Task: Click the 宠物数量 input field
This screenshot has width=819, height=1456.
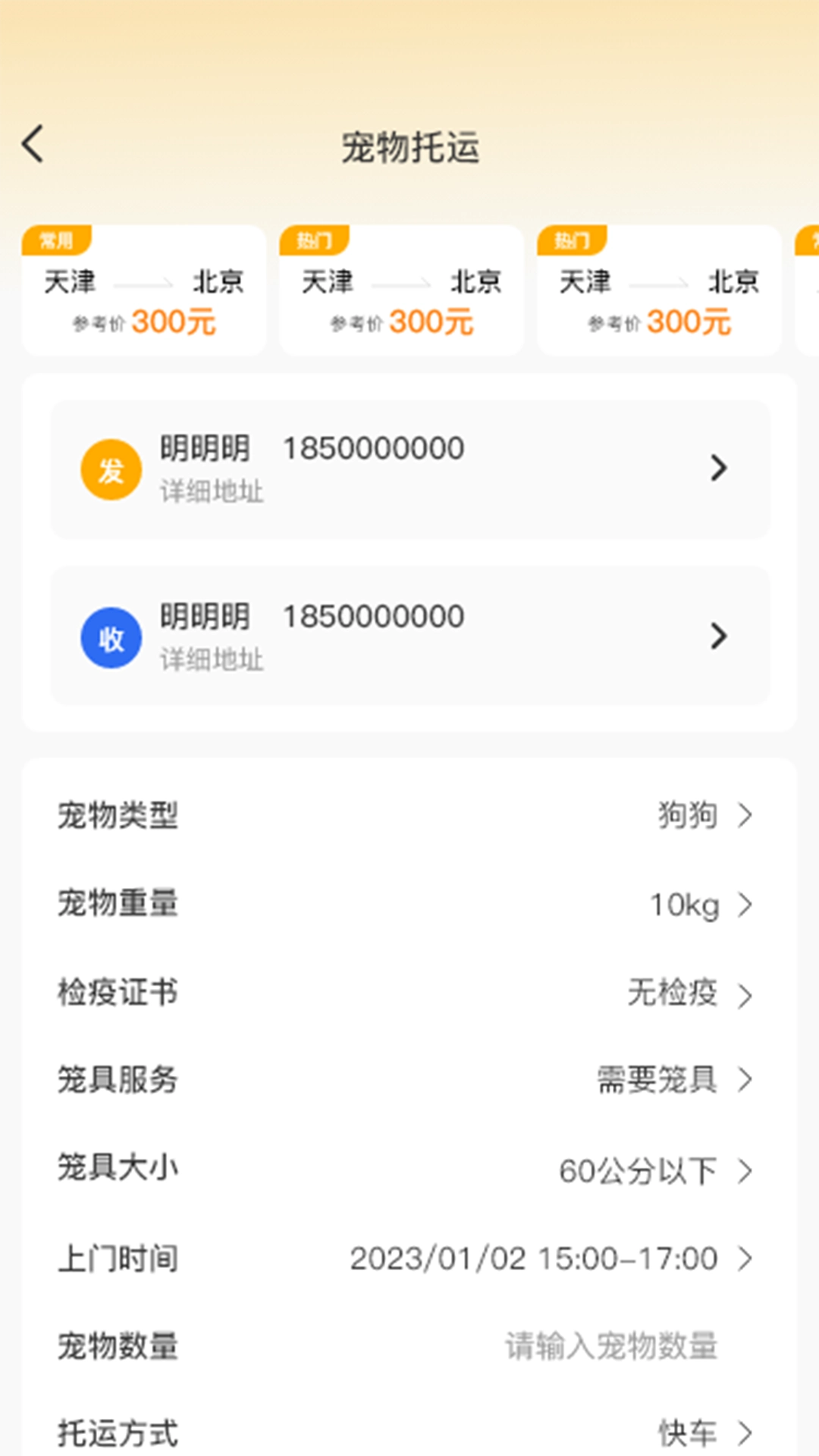Action: click(612, 1345)
